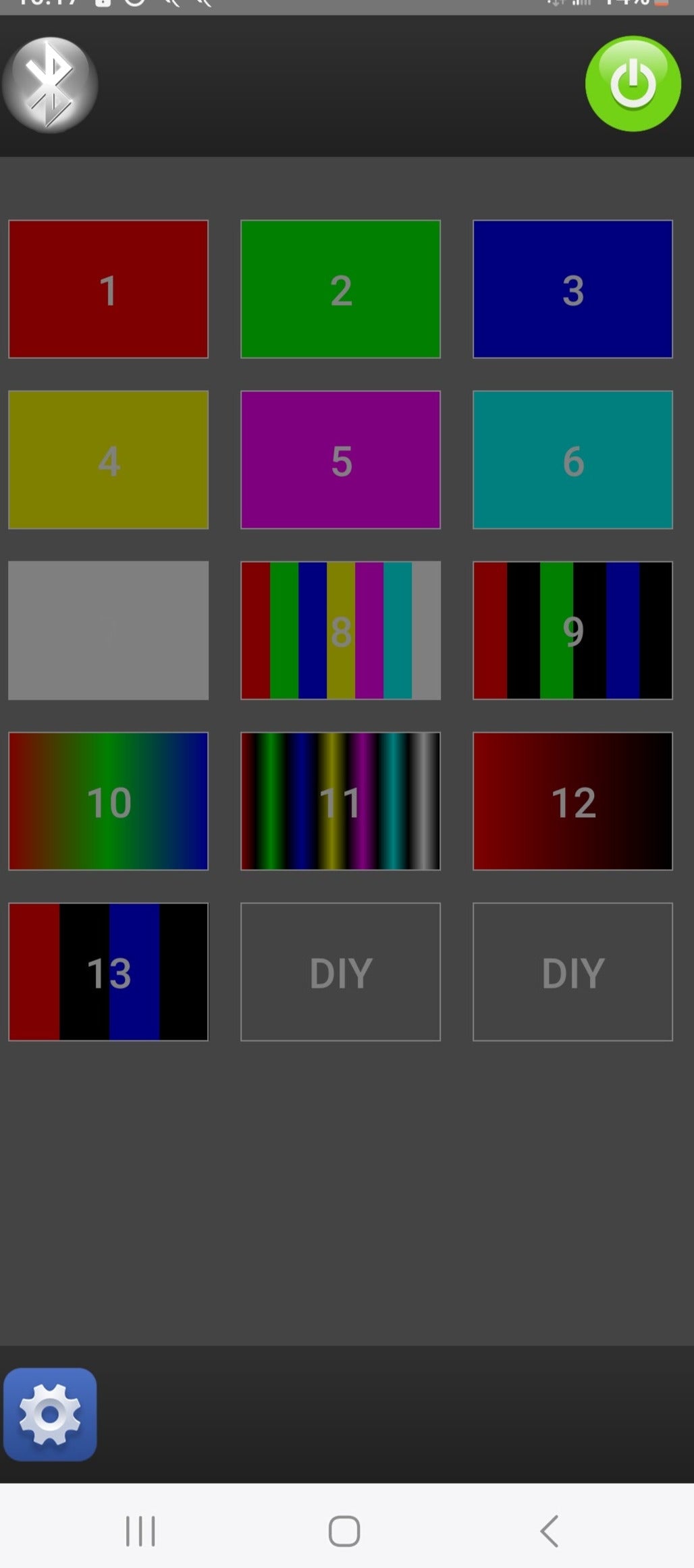The width and height of the screenshot is (694, 1568).
Task: Apply teal color preset 6
Action: click(x=572, y=459)
